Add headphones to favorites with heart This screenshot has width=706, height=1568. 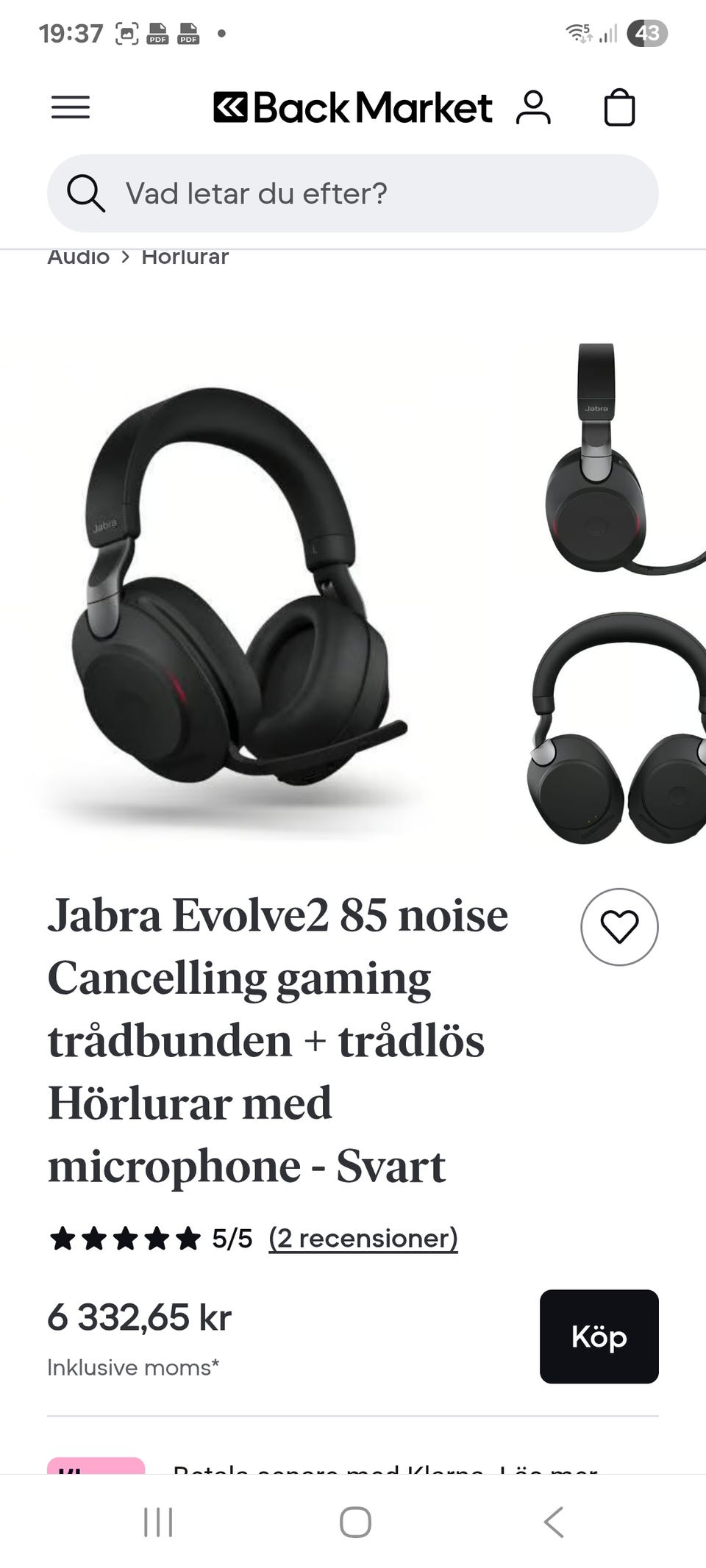coord(620,927)
